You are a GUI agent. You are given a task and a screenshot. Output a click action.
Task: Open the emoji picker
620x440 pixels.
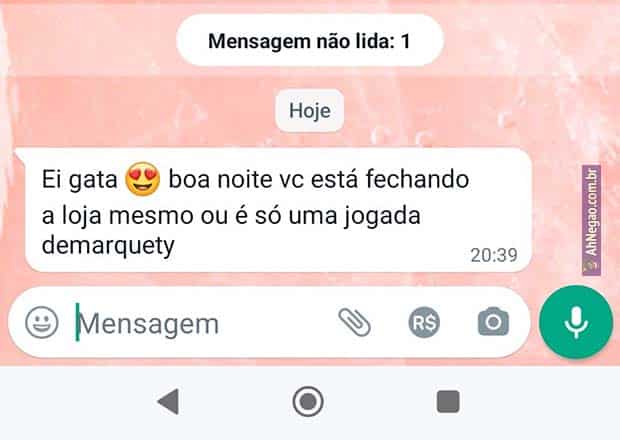(42, 322)
